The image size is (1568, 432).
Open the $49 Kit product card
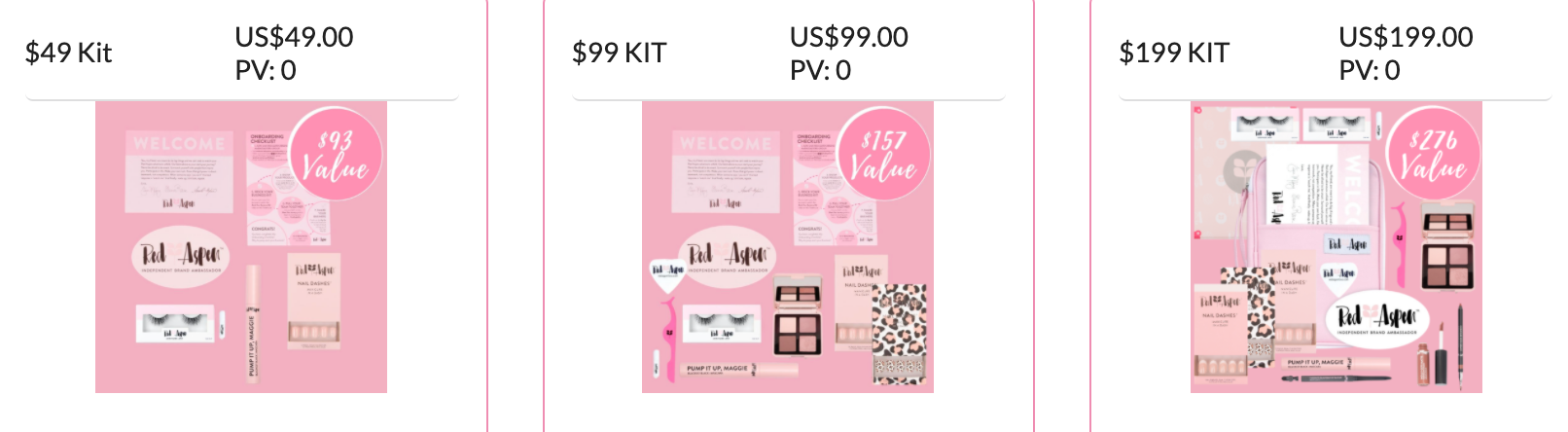pos(240,247)
